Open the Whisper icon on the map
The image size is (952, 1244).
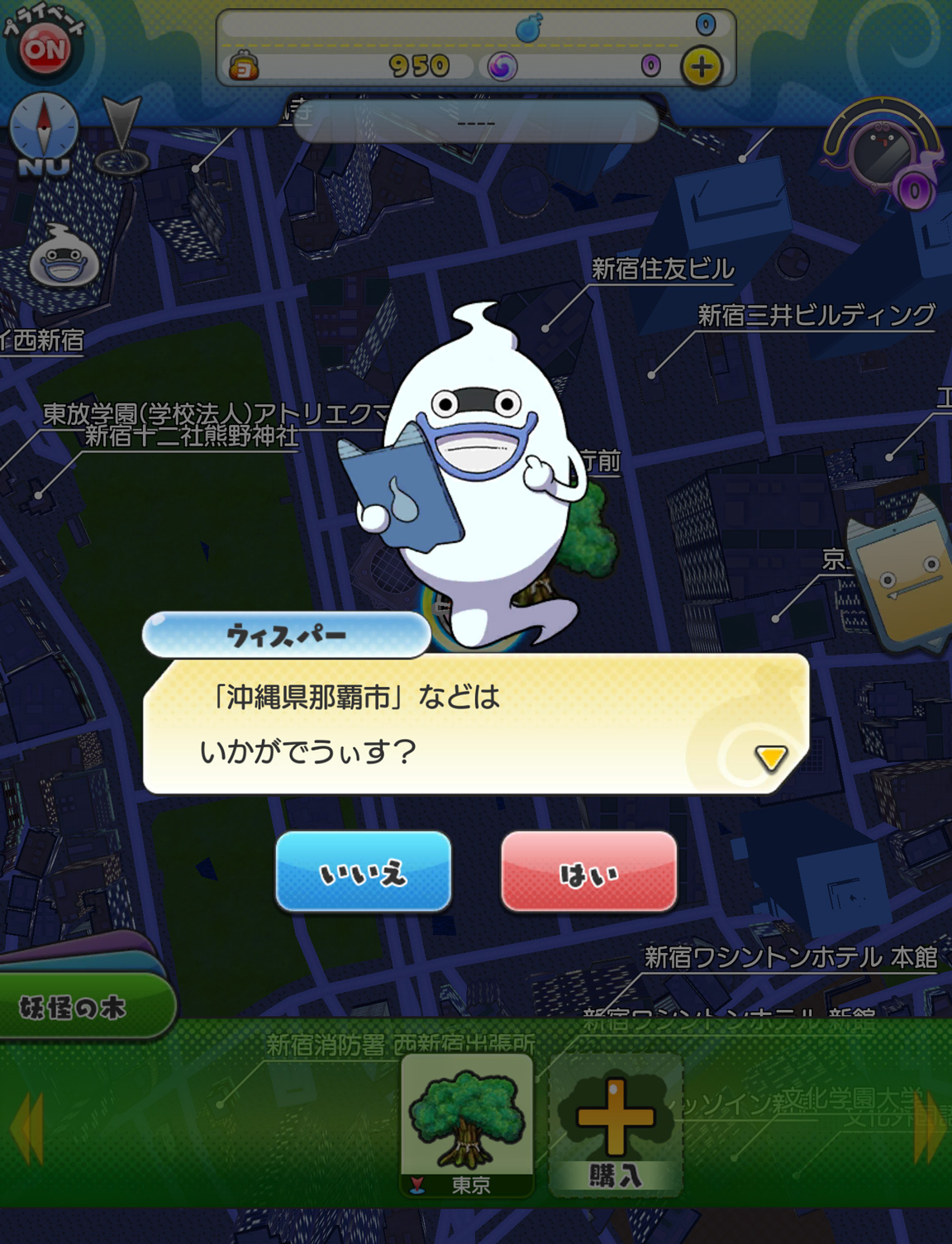[64, 257]
